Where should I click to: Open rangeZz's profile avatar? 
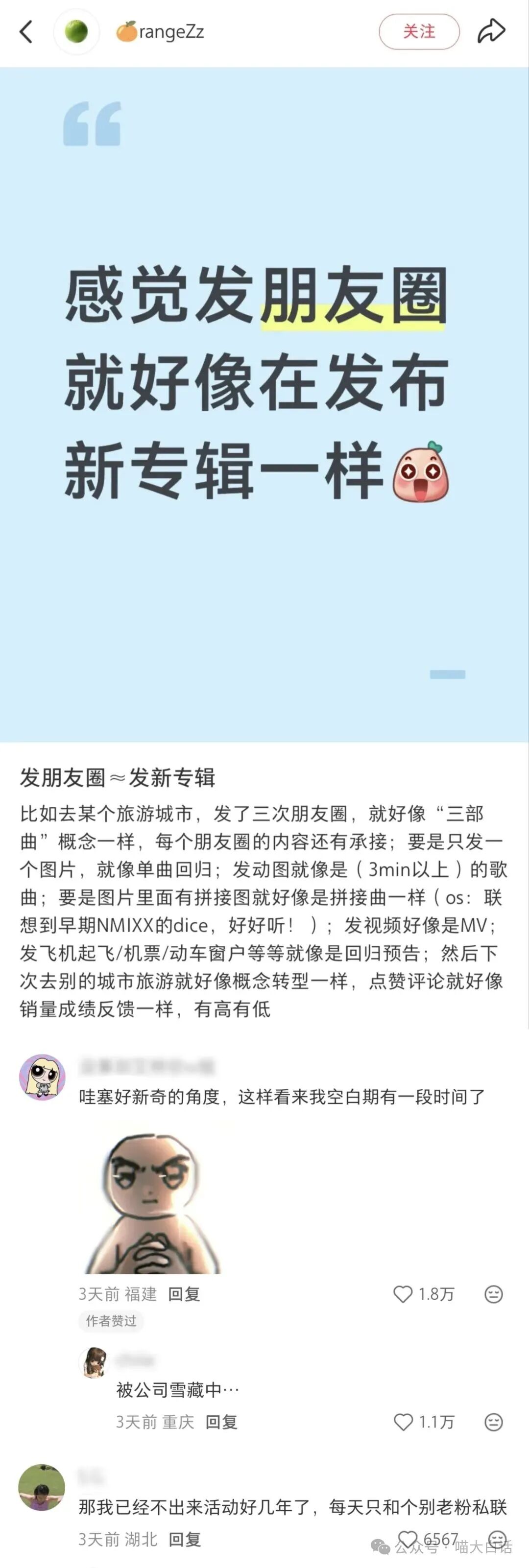tap(76, 32)
